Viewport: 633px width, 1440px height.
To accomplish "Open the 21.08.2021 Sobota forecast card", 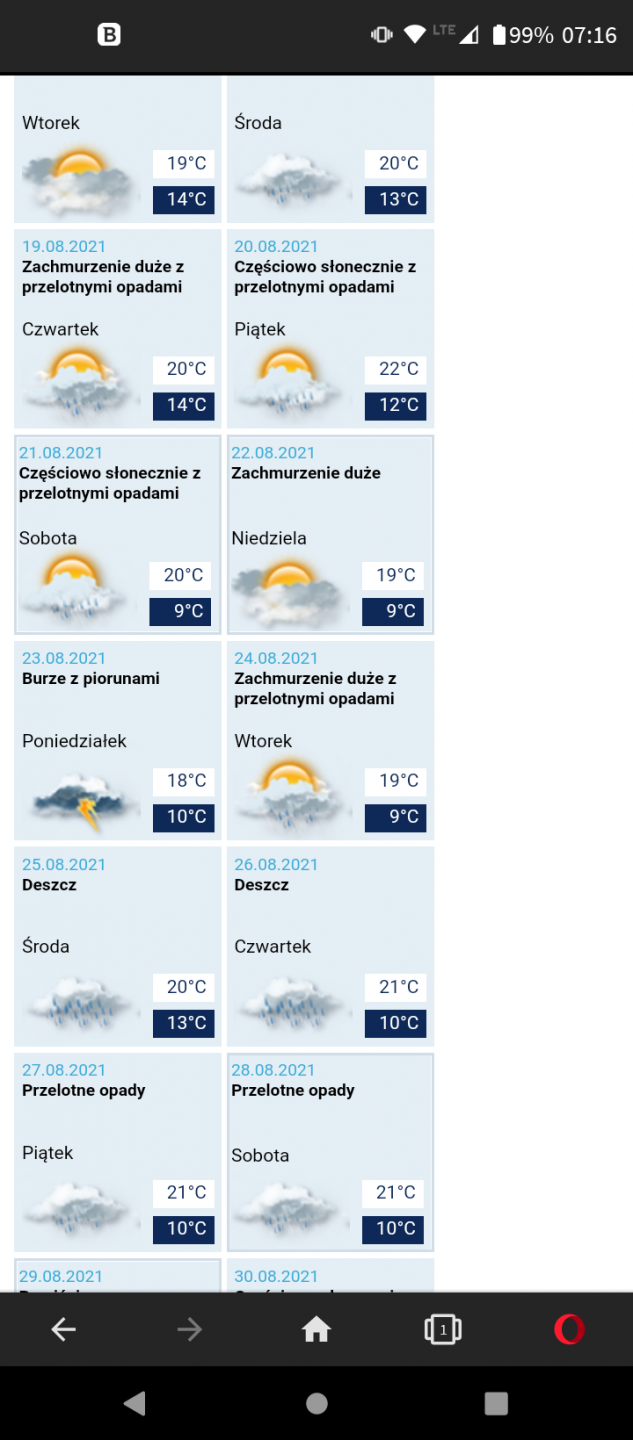I will (117, 535).
